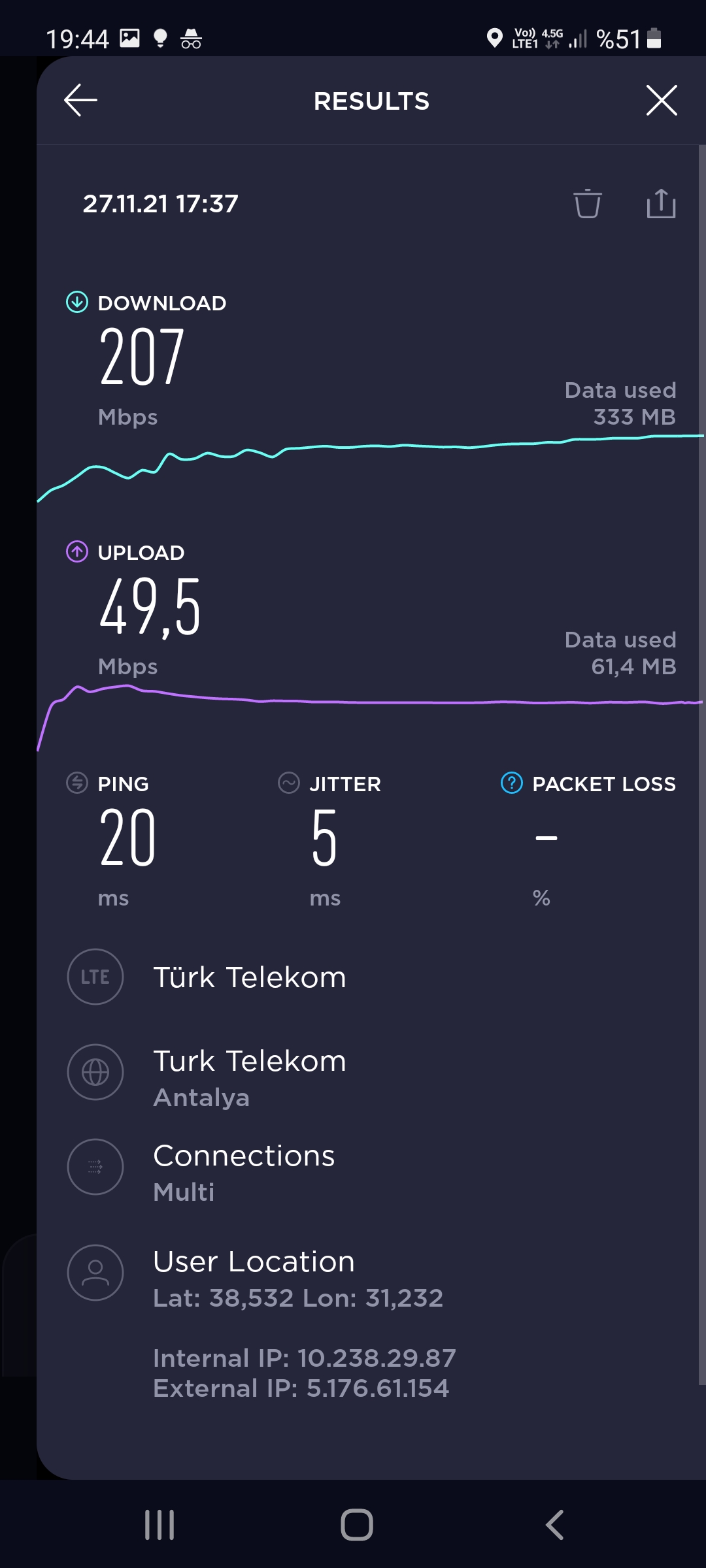Open recent apps from the navigation bar
Image resolution: width=706 pixels, height=1568 pixels.
click(160, 1525)
